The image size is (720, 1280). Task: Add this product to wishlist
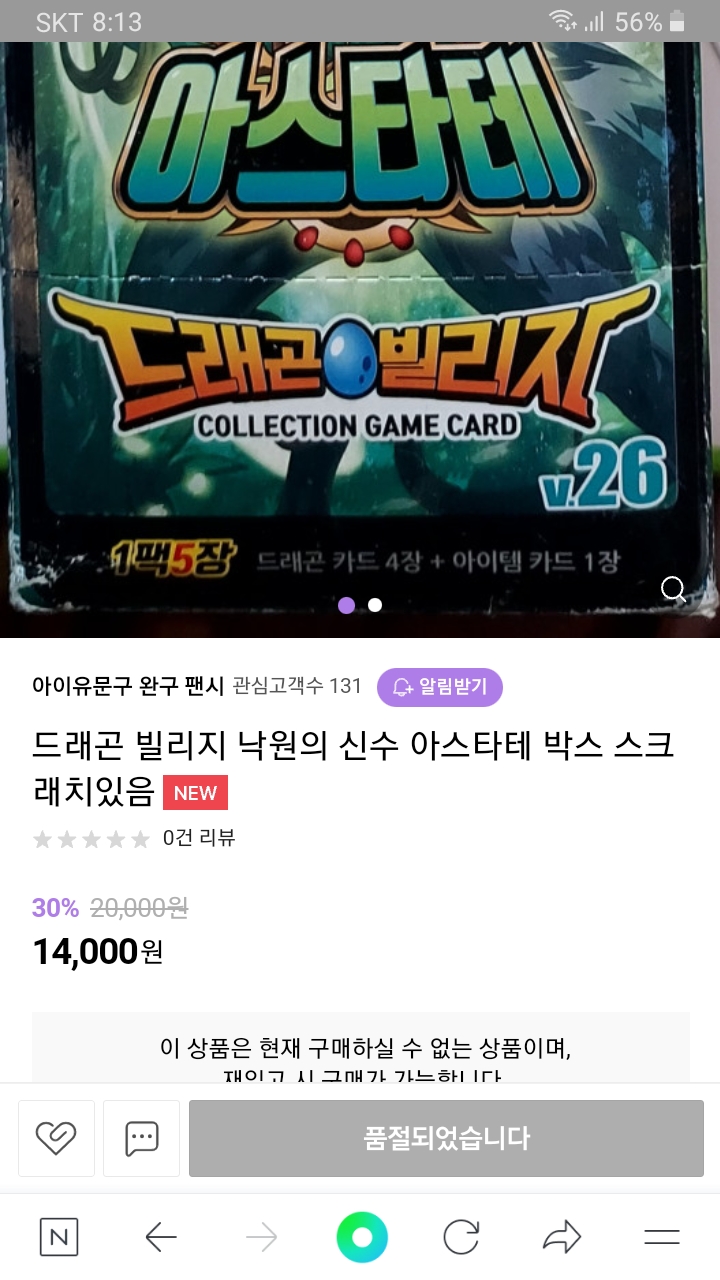coord(57,1138)
